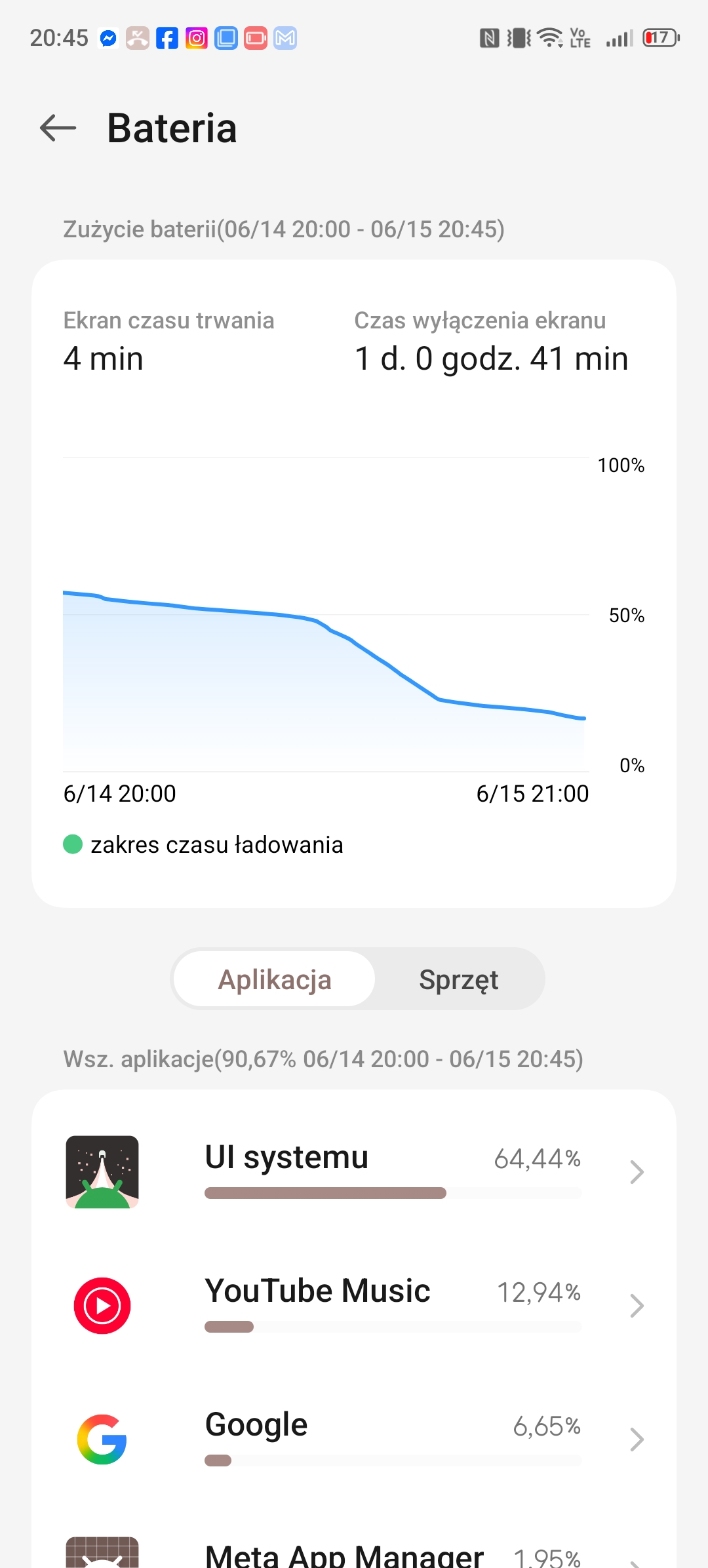Switch to the Sprzęt tab
The width and height of the screenshot is (708, 1568).
point(459,979)
